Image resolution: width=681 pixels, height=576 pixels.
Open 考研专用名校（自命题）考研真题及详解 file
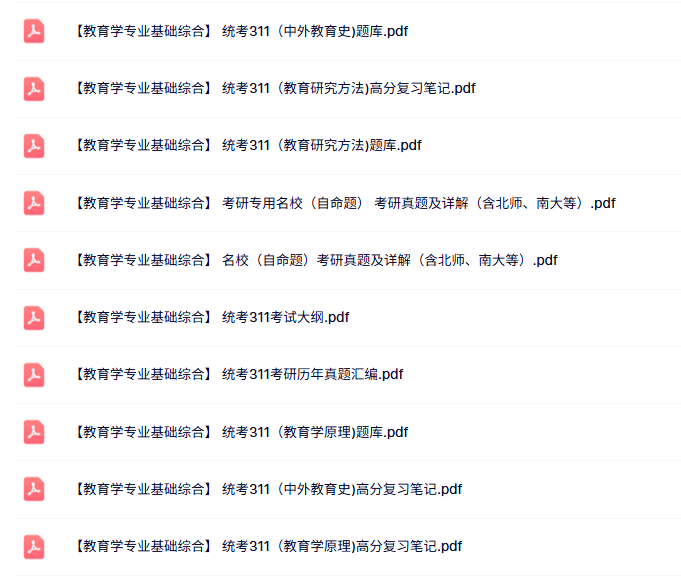(344, 203)
